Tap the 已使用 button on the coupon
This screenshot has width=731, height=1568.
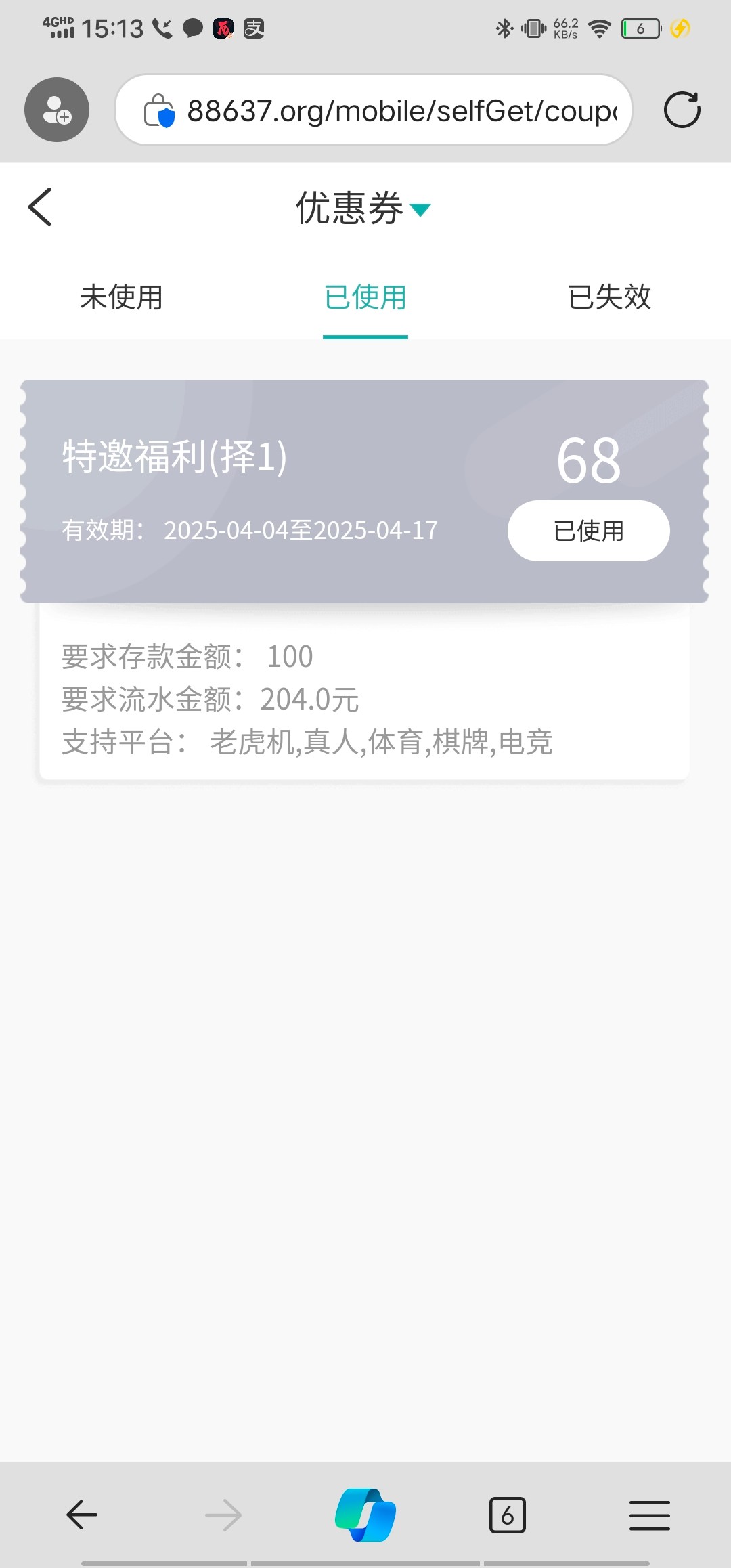point(588,531)
